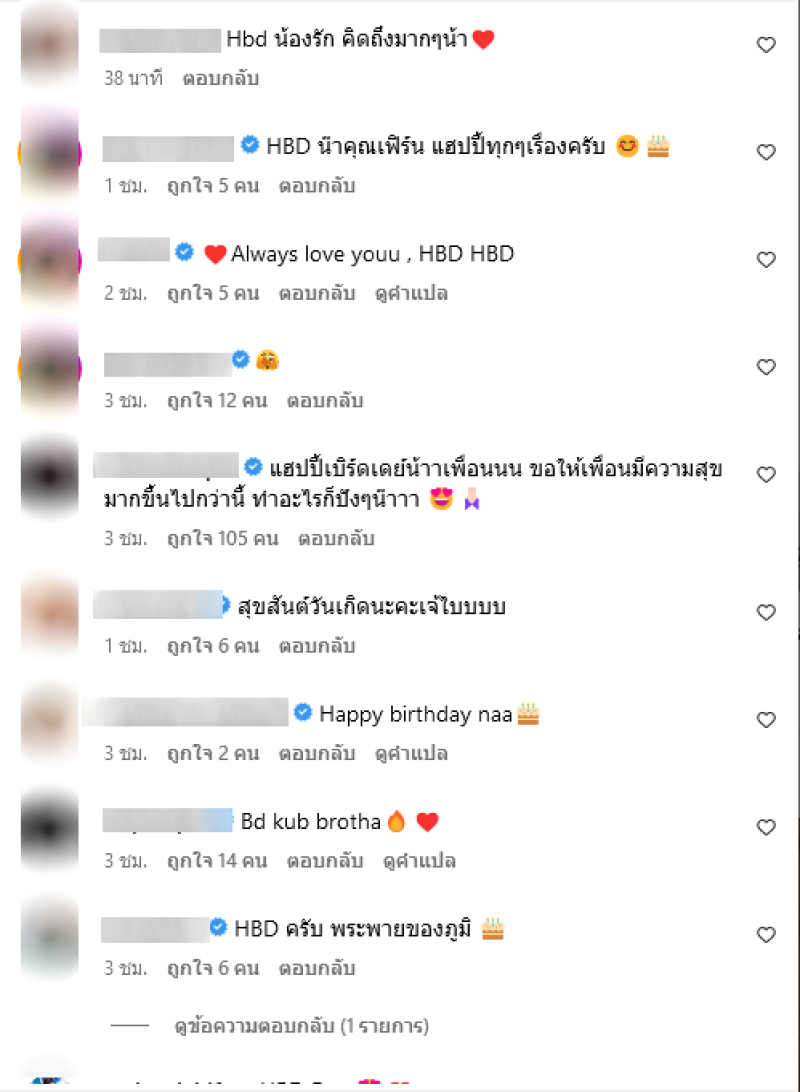The image size is (800, 1092).
Task: Like the 'Bd kub brotha' comment
Action: (766, 827)
